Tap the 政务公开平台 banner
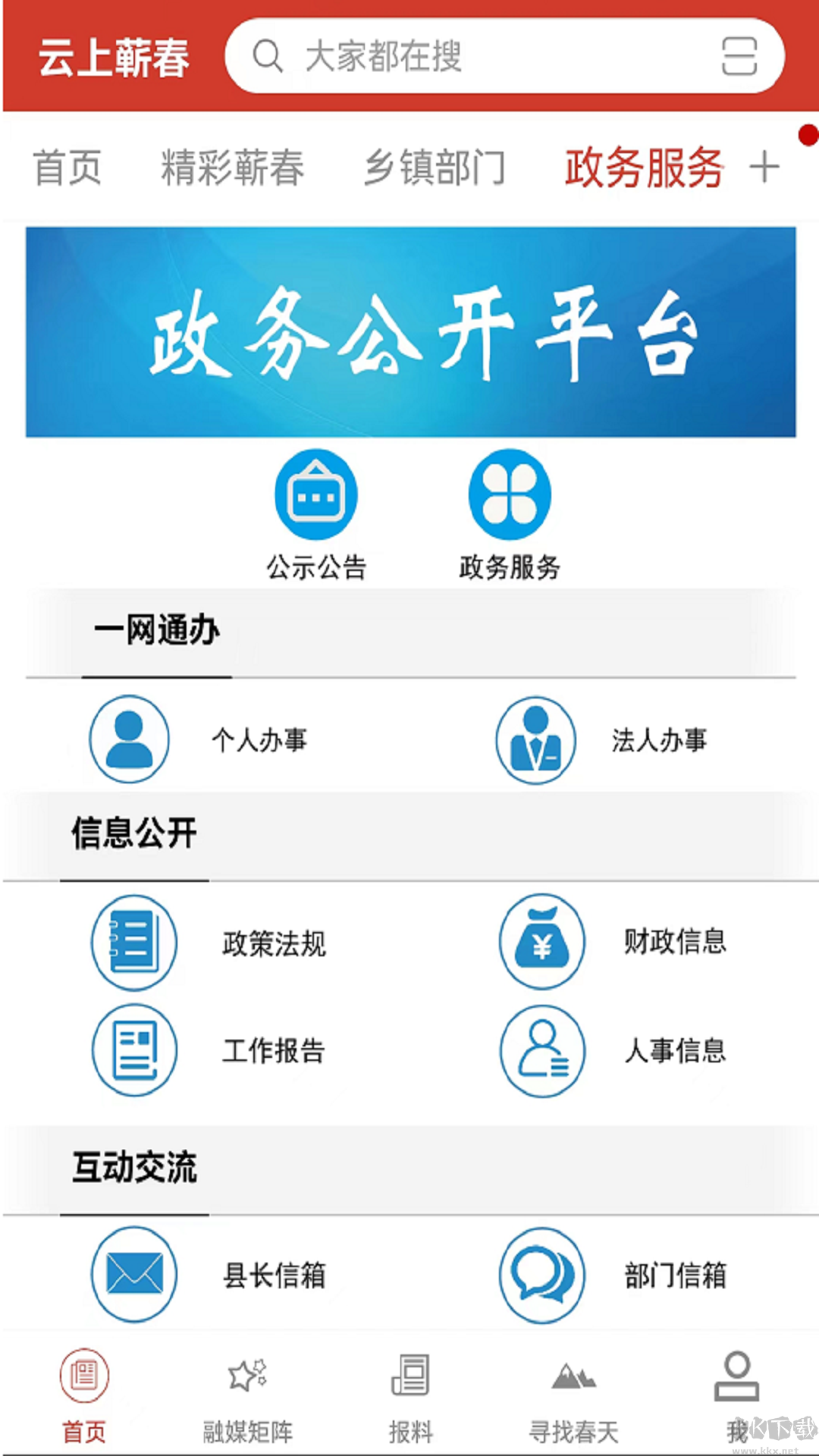The height and width of the screenshot is (1456, 819). pos(409,330)
